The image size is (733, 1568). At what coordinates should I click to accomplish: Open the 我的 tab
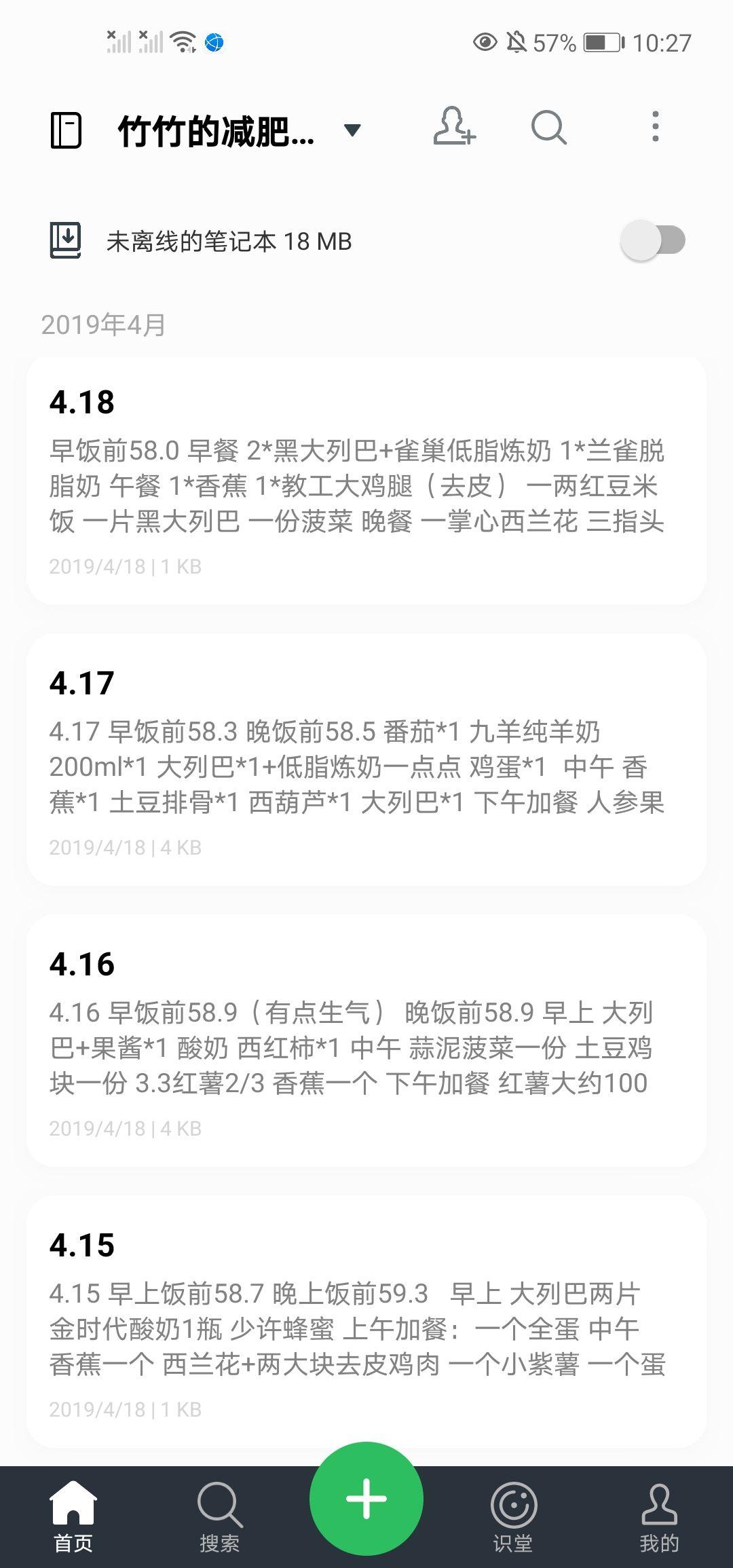coord(659,1518)
